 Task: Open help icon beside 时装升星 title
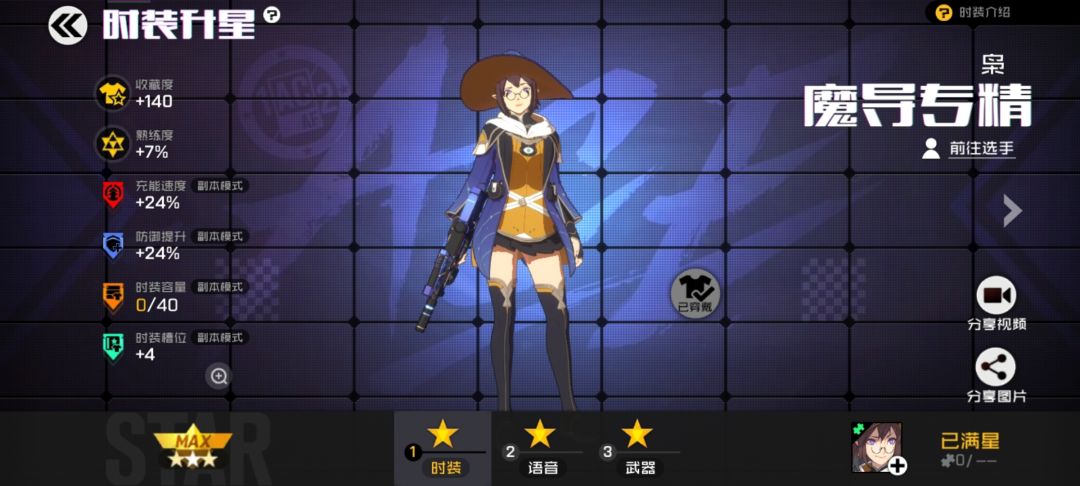pos(273,15)
